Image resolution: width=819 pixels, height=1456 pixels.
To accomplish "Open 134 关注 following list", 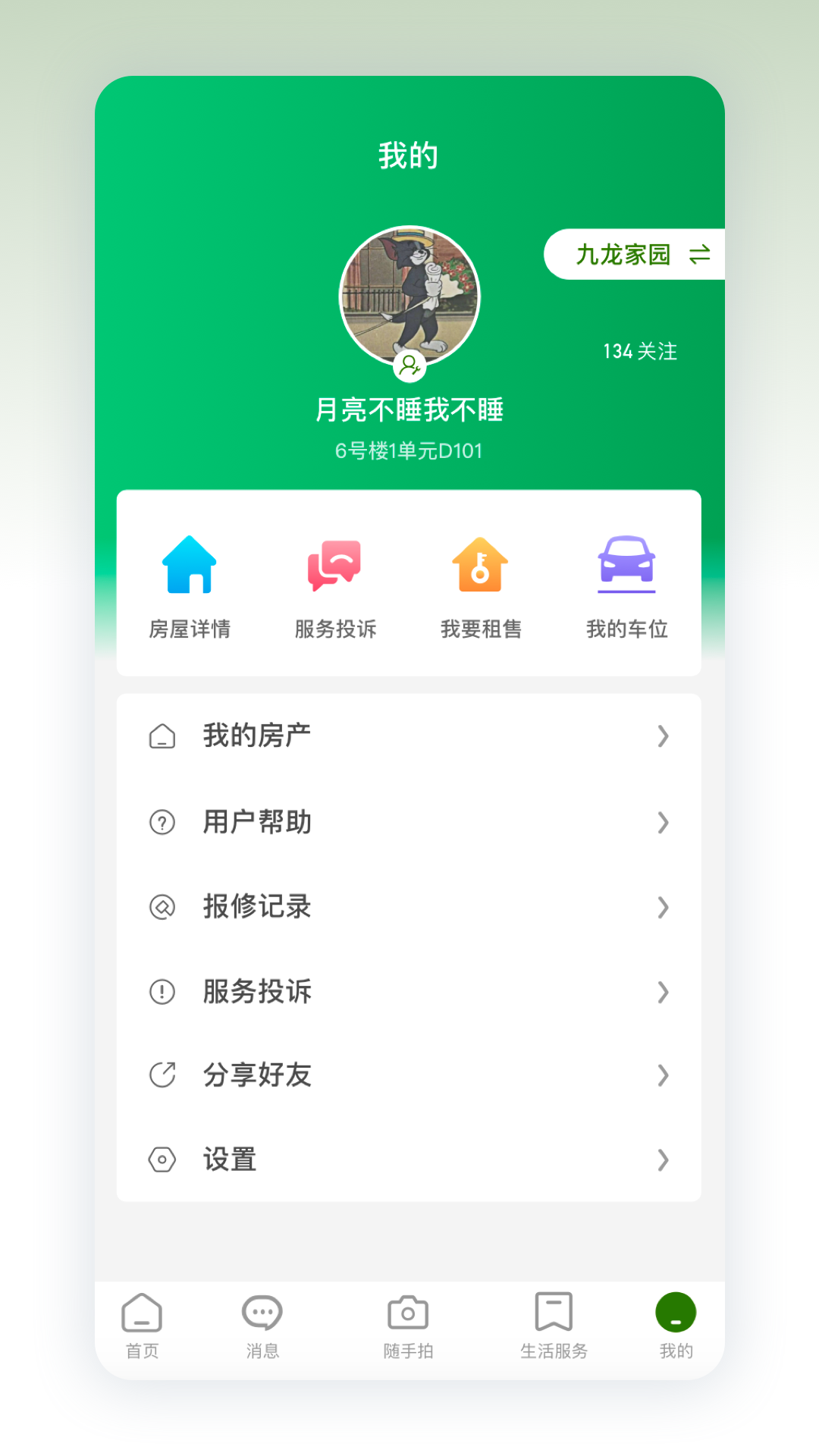I will click(x=639, y=351).
